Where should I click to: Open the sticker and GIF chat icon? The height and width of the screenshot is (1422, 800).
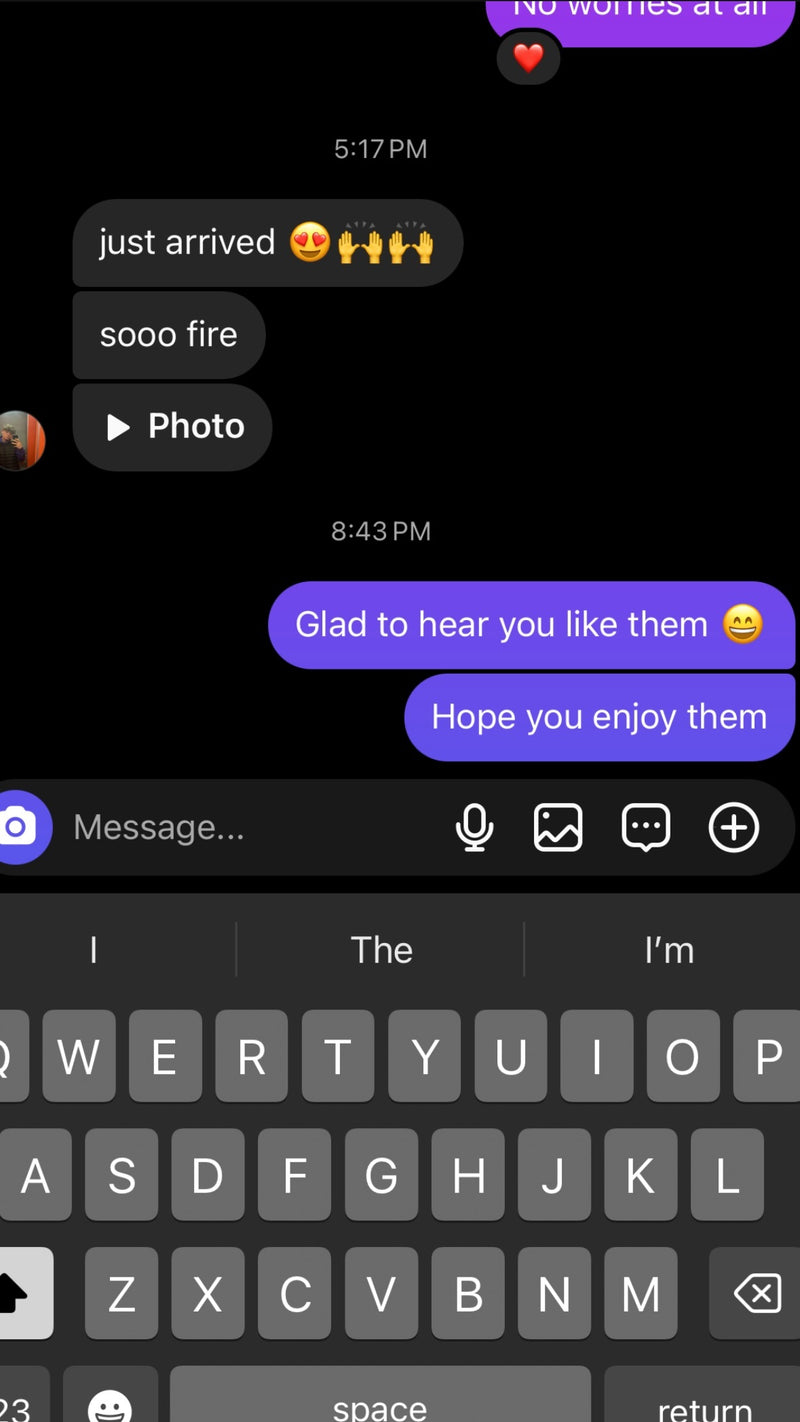pyautogui.click(x=646, y=827)
